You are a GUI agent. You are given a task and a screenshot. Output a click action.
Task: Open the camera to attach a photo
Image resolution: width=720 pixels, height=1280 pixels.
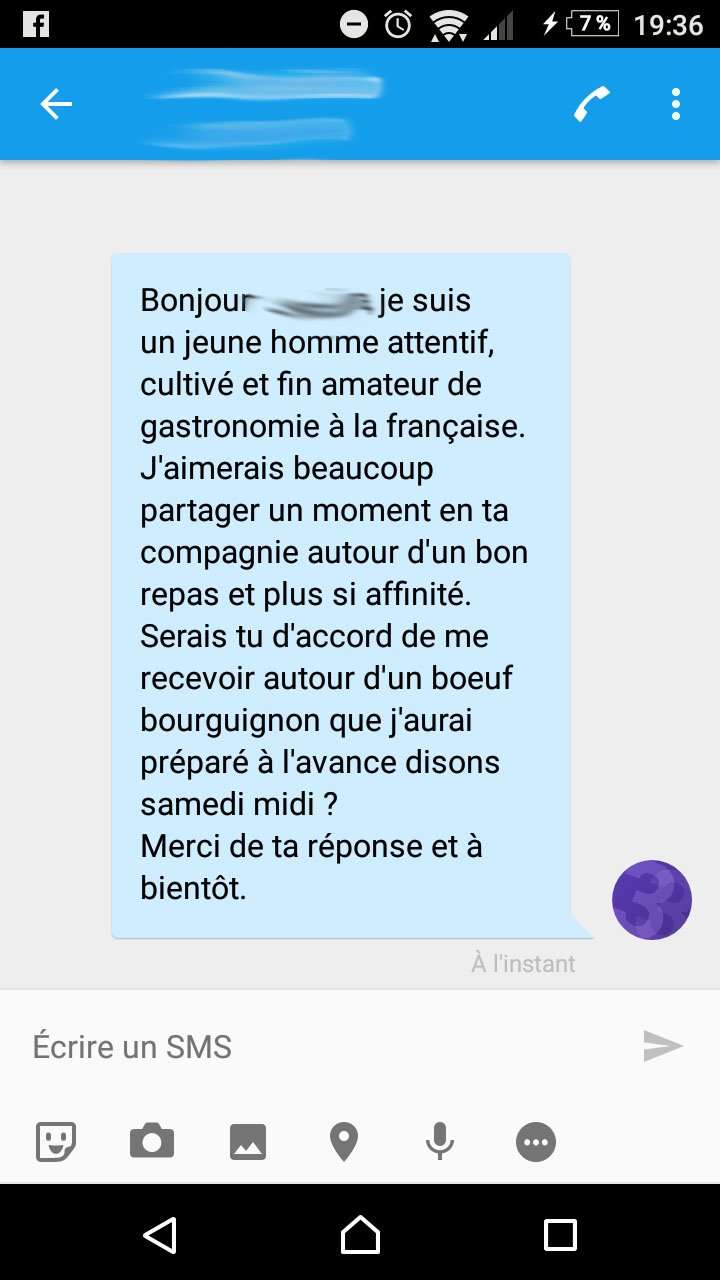(152, 1141)
